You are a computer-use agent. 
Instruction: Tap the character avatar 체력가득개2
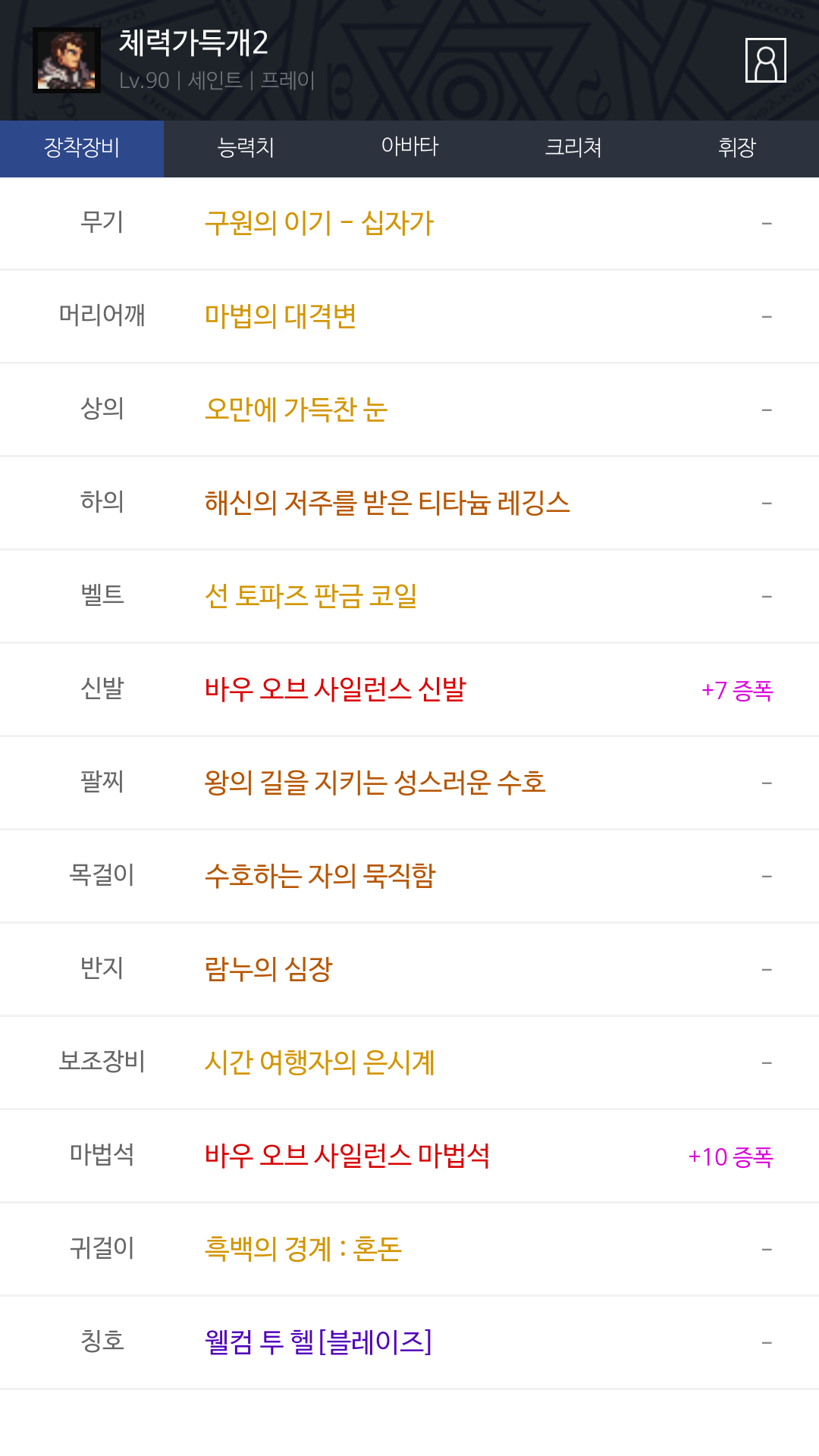pyautogui.click(x=67, y=60)
